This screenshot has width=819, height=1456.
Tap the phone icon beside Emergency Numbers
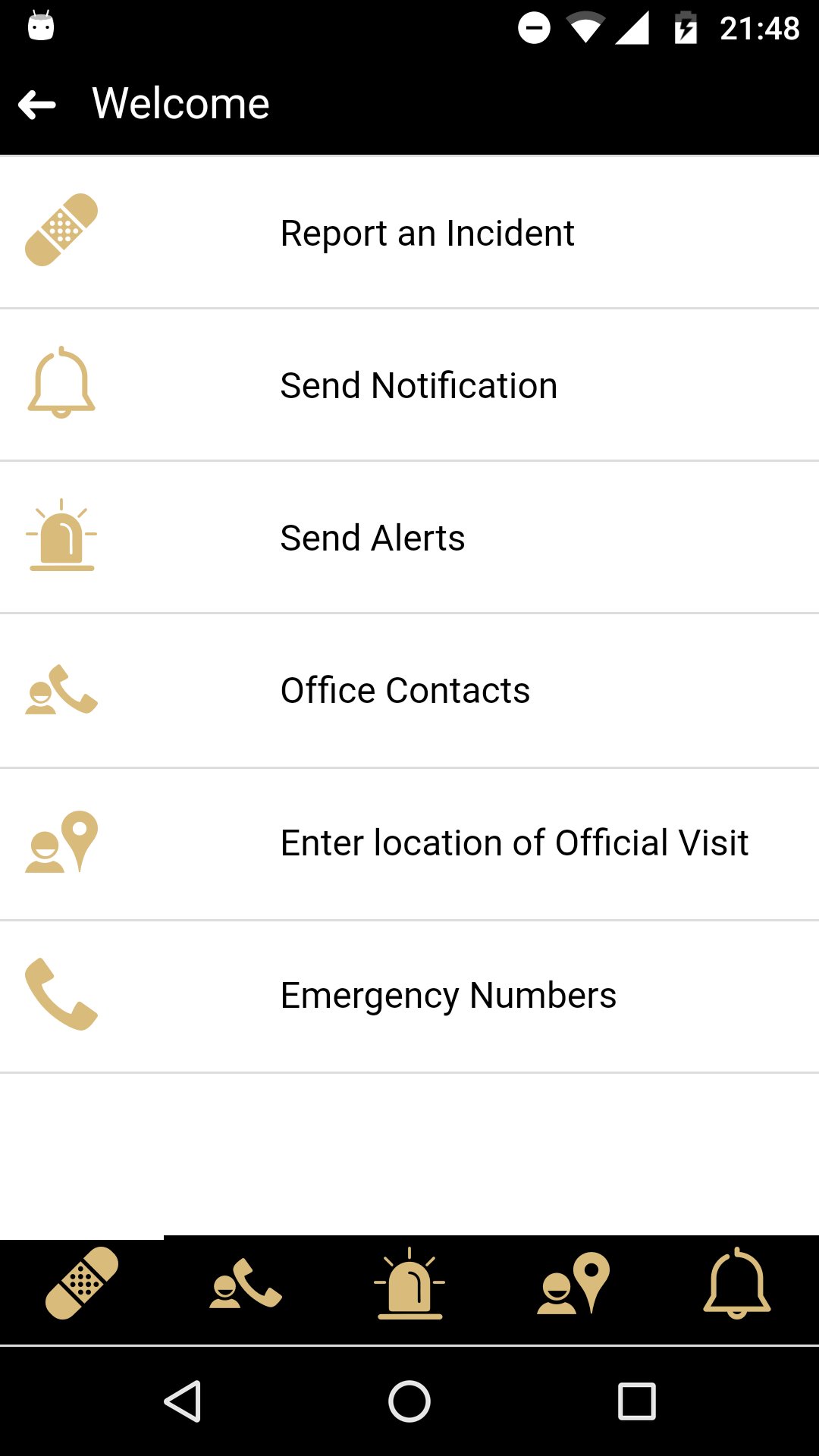[62, 994]
